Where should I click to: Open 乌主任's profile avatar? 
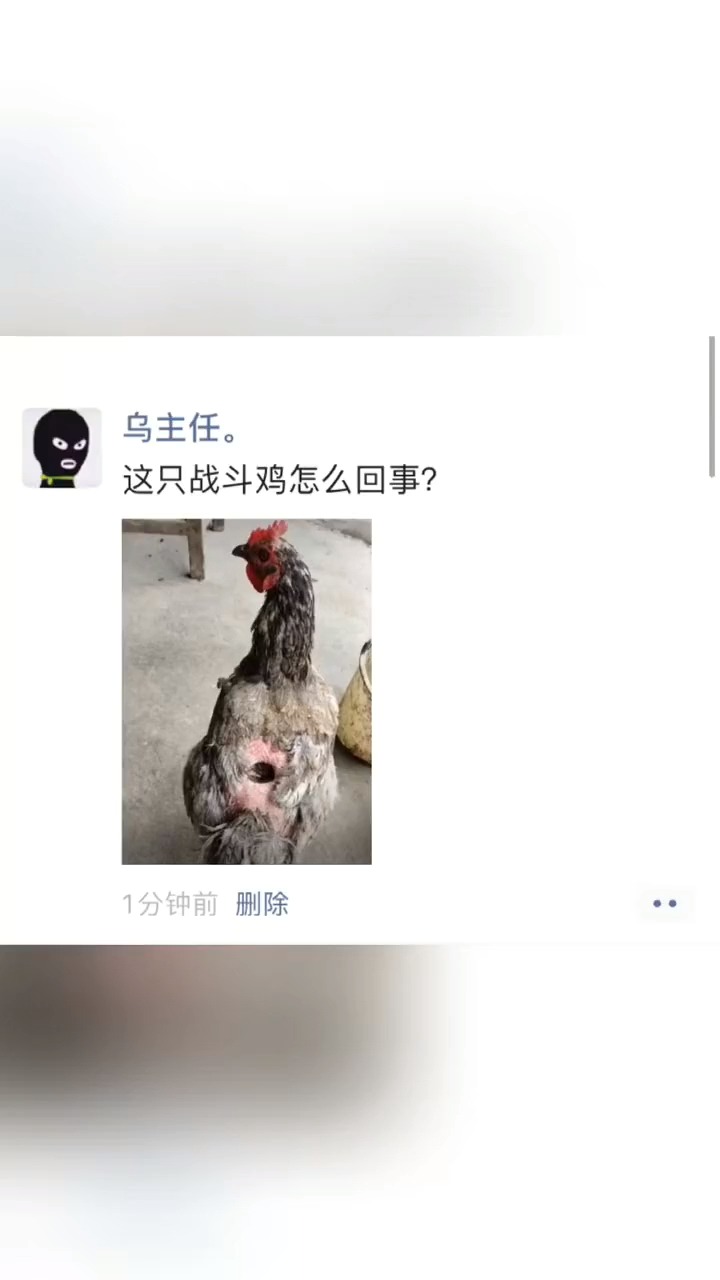click(x=62, y=448)
